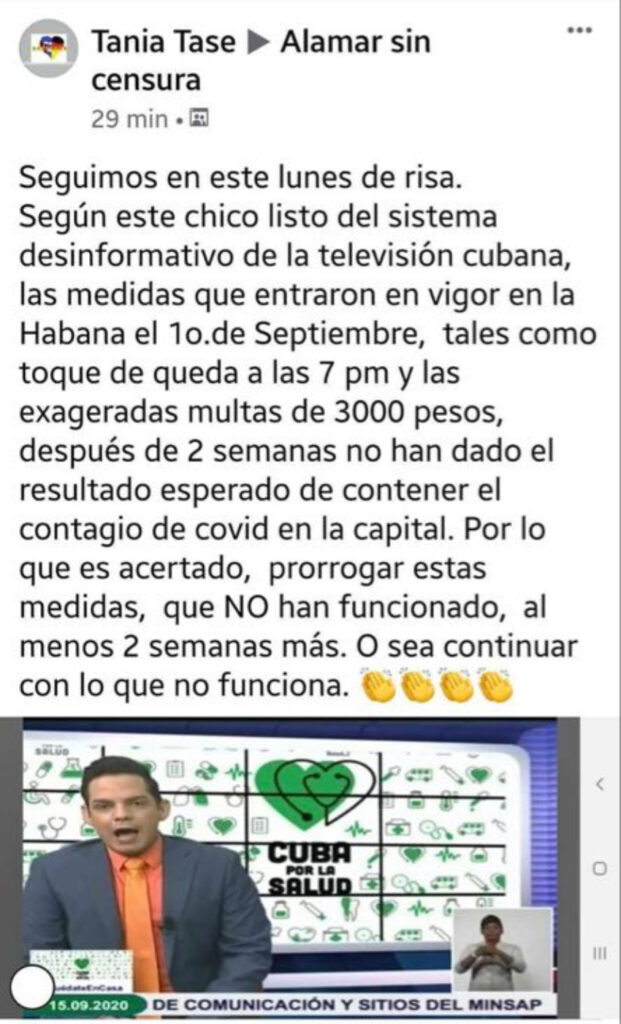Image resolution: width=621 pixels, height=1024 pixels.
Task: Go to the system home screen
Action: (x=599, y=868)
